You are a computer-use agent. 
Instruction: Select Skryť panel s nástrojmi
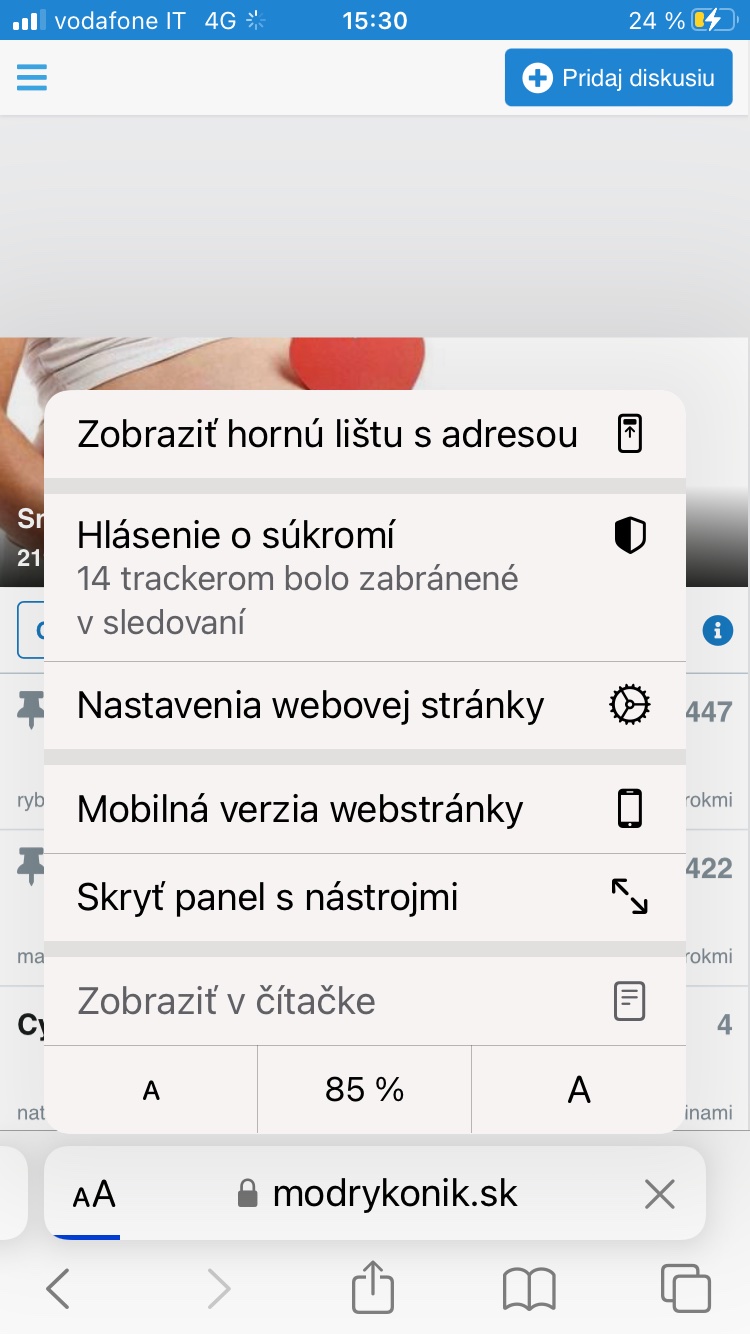(364, 897)
